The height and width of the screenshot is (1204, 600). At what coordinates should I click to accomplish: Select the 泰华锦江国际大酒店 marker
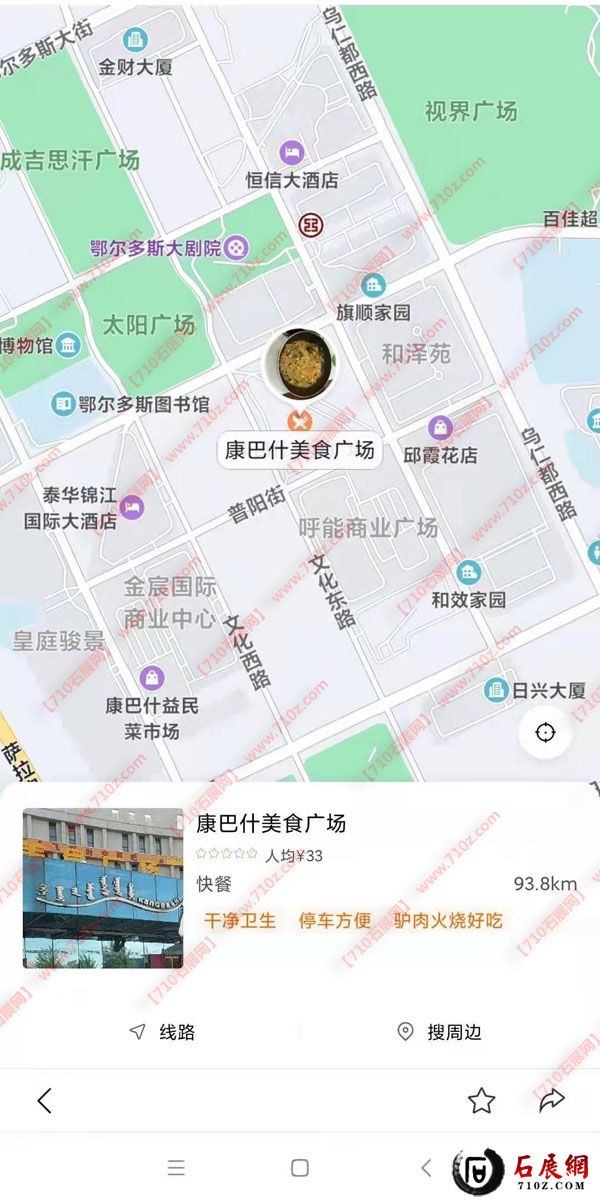pos(132,508)
